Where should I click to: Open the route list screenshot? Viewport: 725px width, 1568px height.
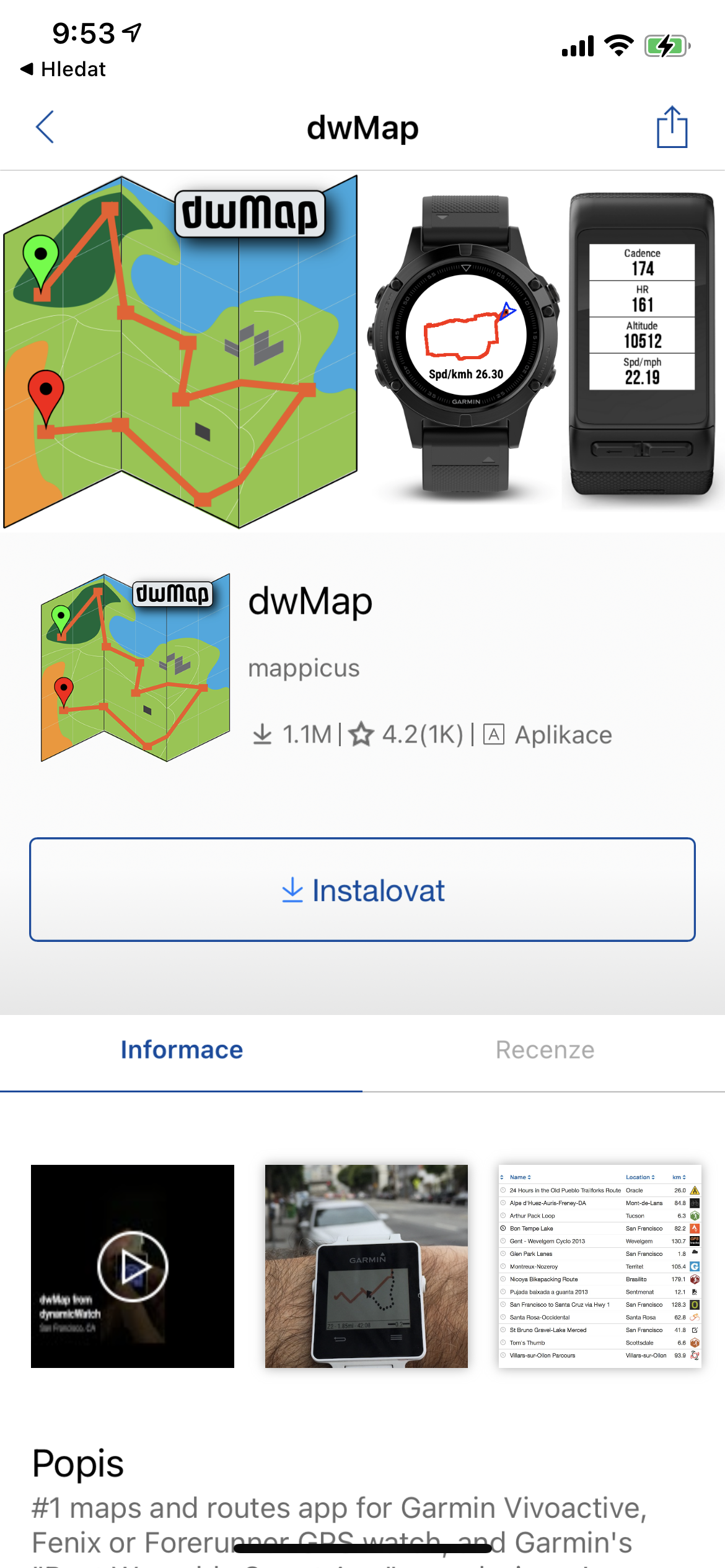point(600,1266)
